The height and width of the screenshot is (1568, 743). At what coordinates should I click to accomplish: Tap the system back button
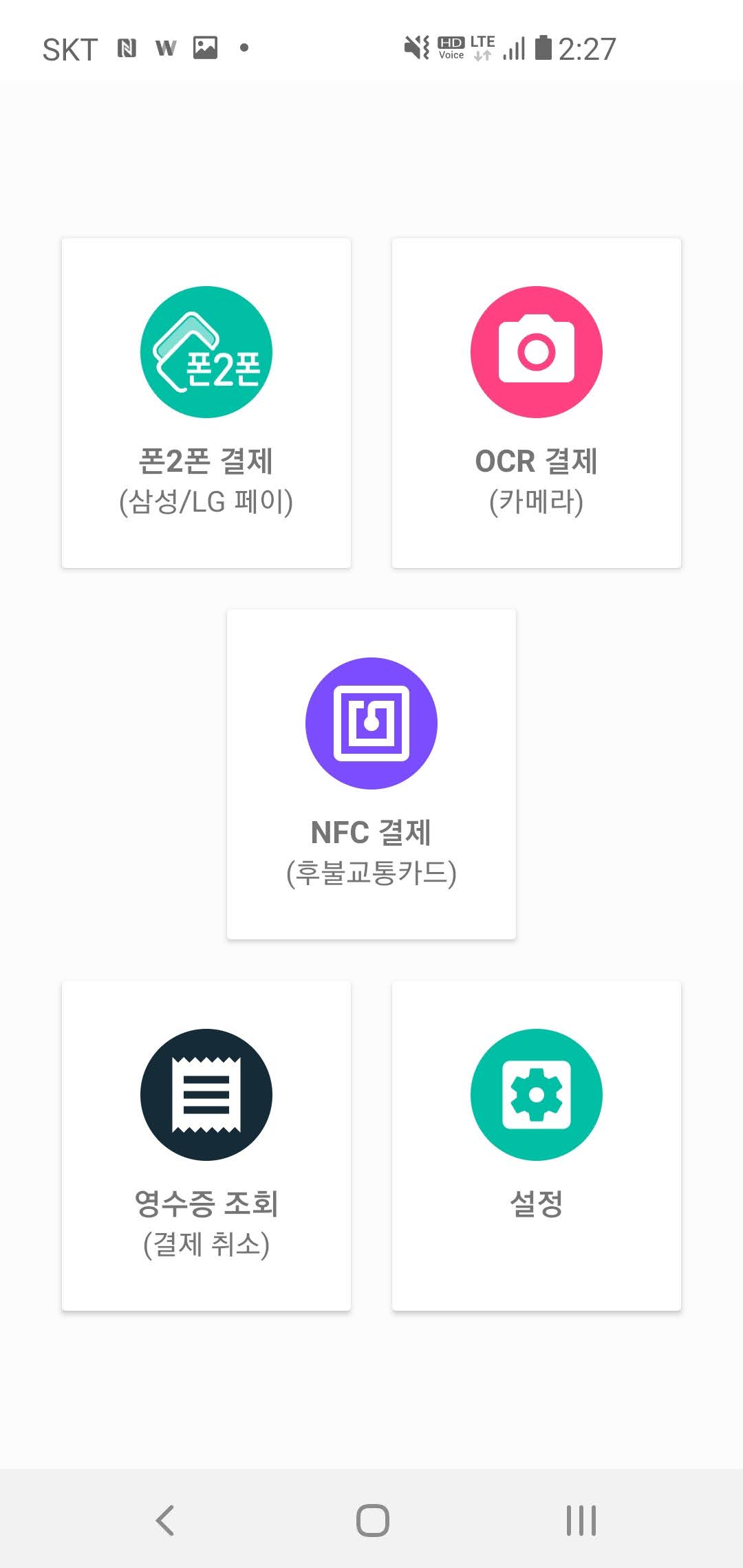tap(165, 1520)
